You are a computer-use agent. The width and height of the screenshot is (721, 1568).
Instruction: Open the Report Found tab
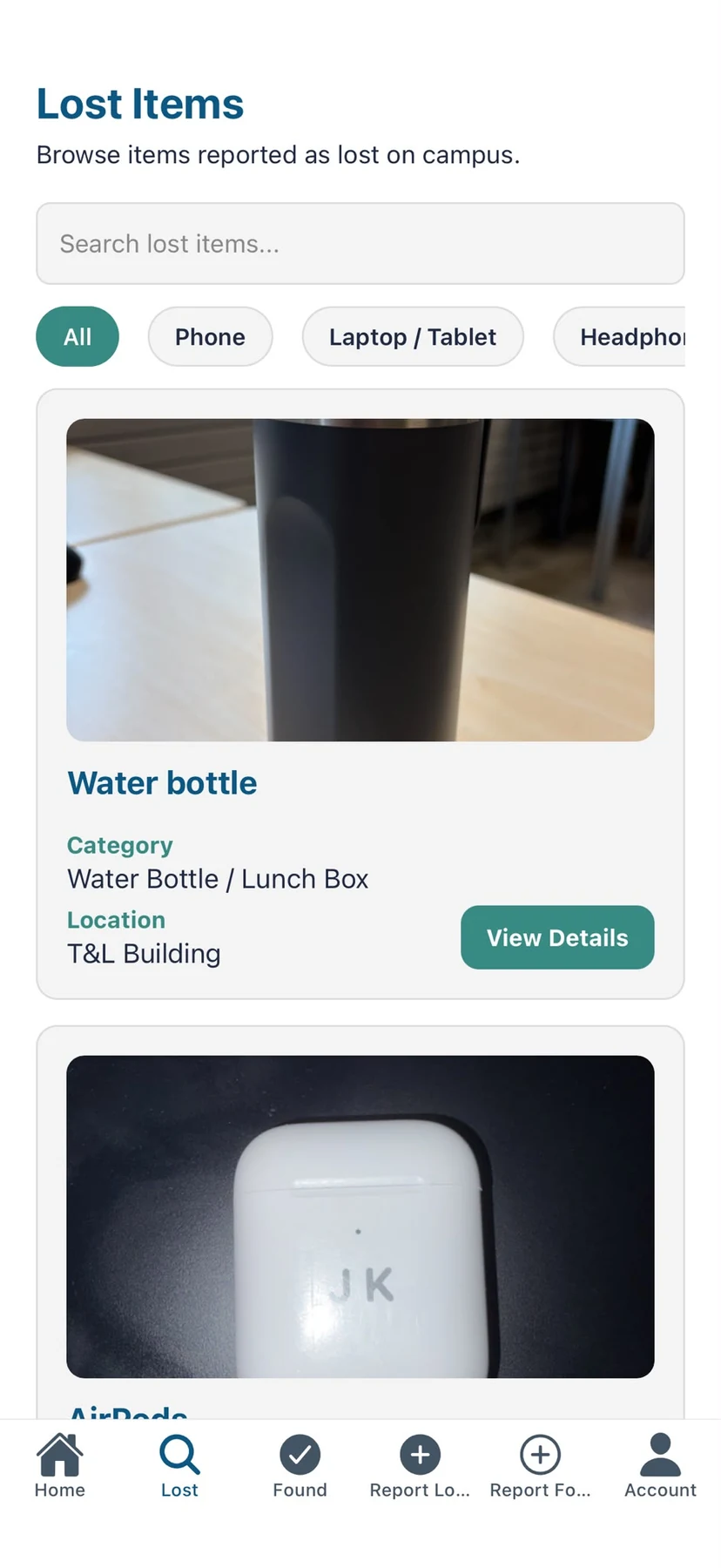click(541, 1466)
